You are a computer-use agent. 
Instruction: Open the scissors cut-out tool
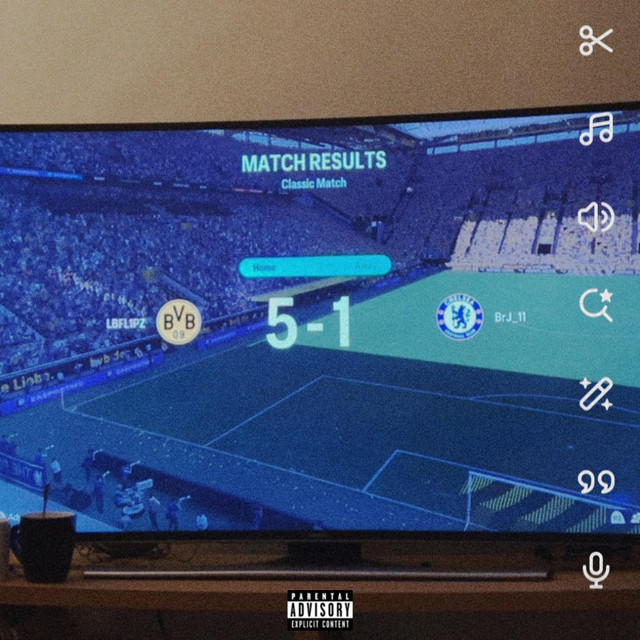tap(596, 40)
